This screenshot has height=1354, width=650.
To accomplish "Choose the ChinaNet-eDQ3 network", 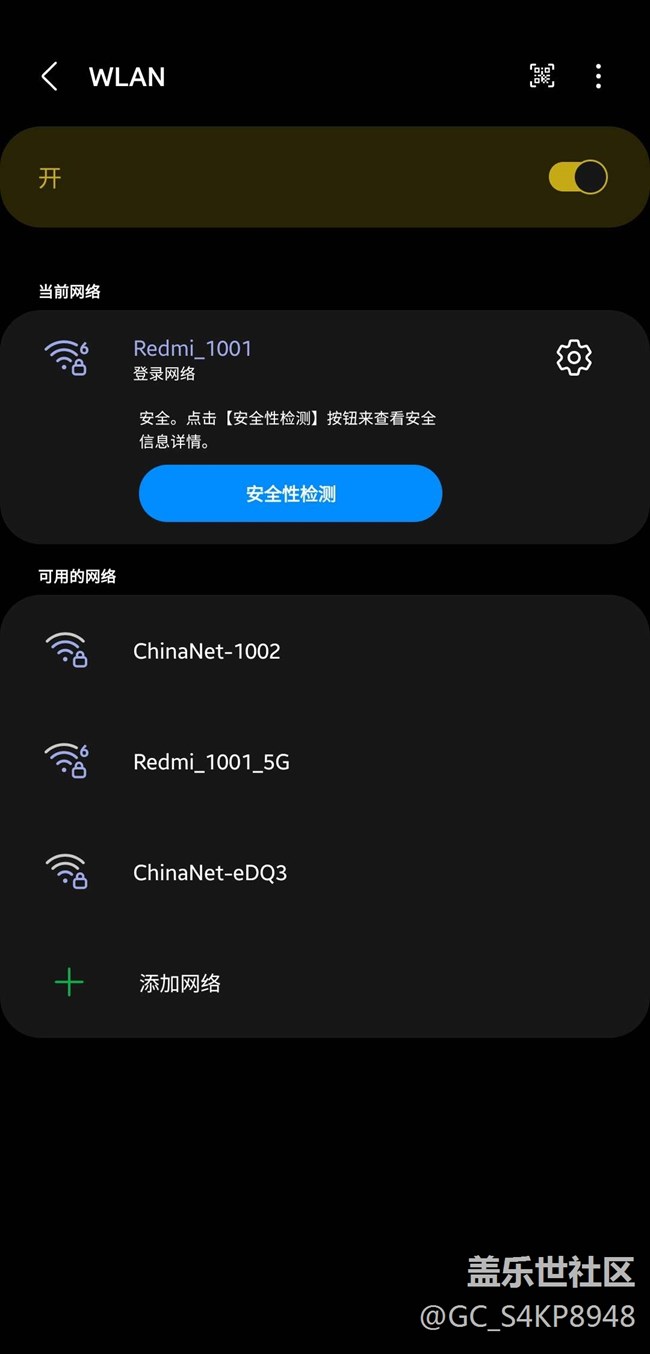I will [325, 873].
